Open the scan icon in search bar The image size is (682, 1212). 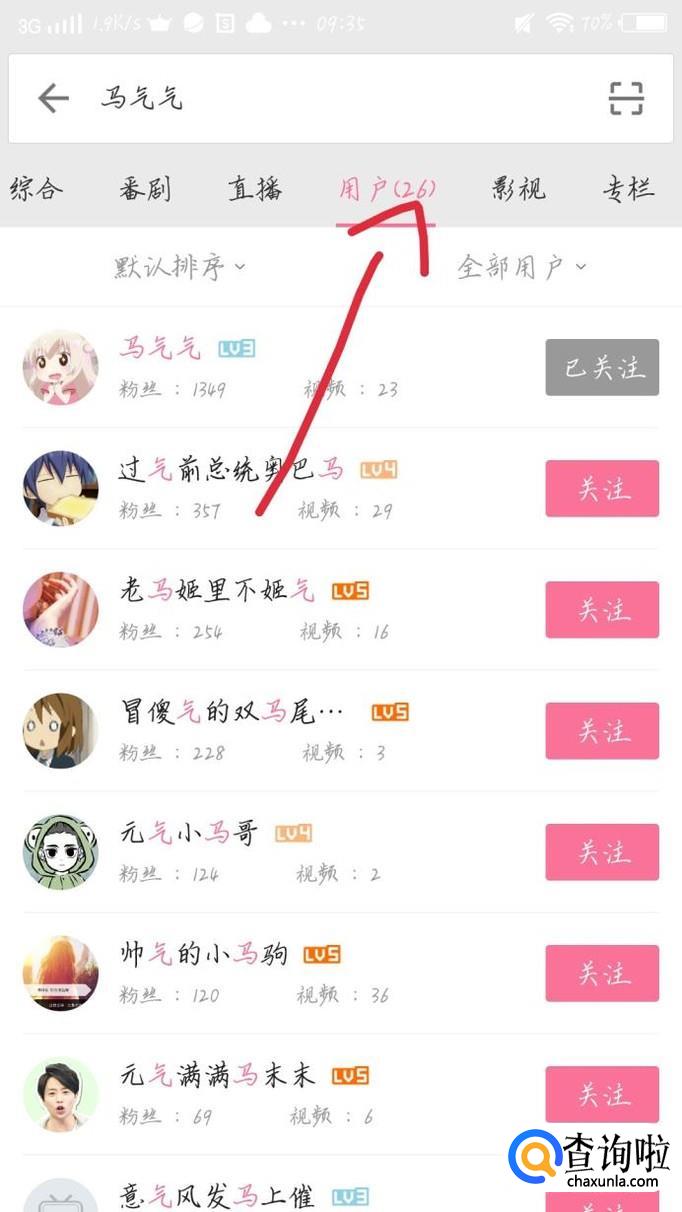[626, 98]
